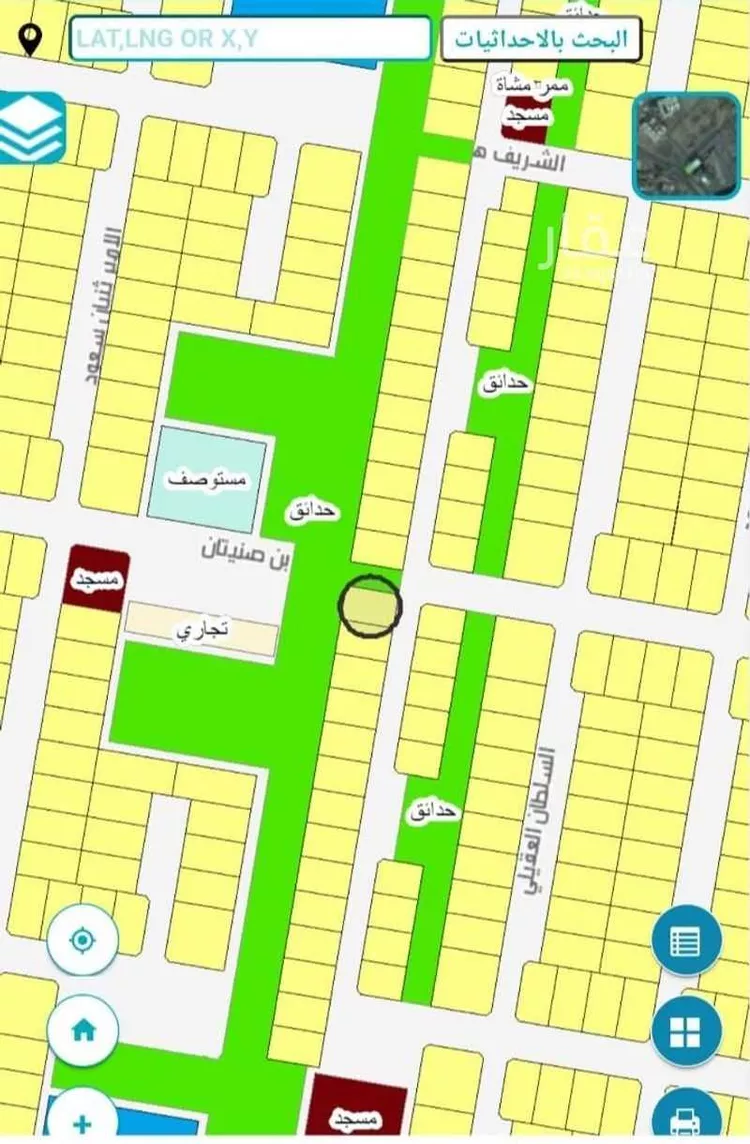Switch to the satellite basemap thumbnail
Screen dimensions: 750x1144
coord(686,146)
